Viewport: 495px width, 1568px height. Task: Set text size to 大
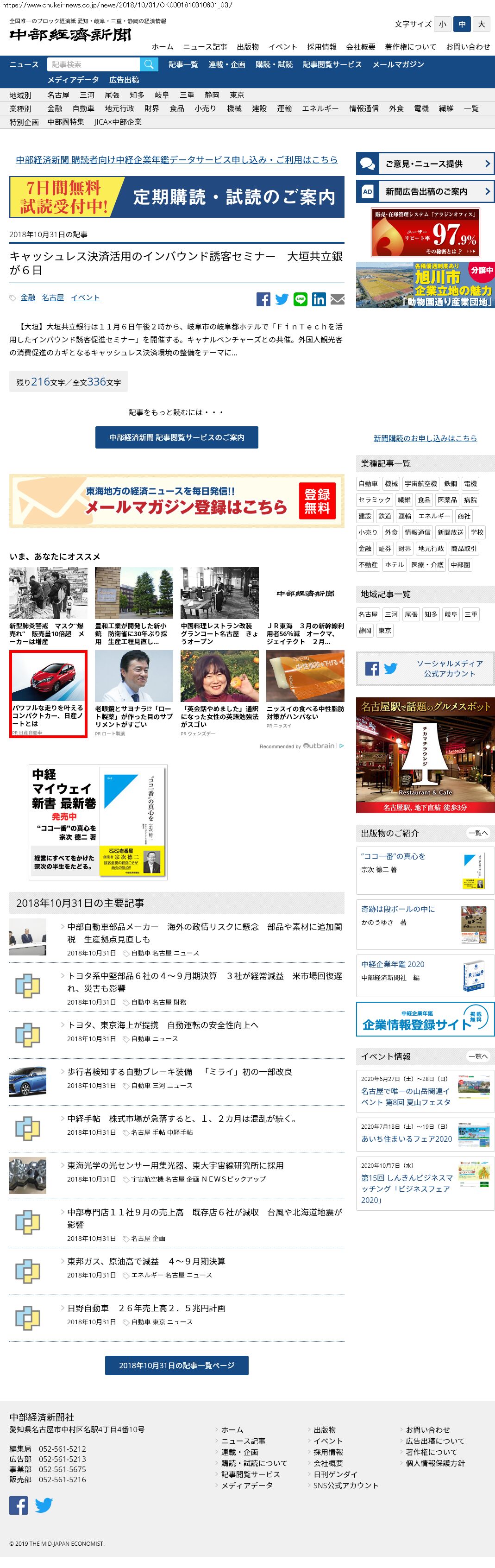tap(481, 25)
